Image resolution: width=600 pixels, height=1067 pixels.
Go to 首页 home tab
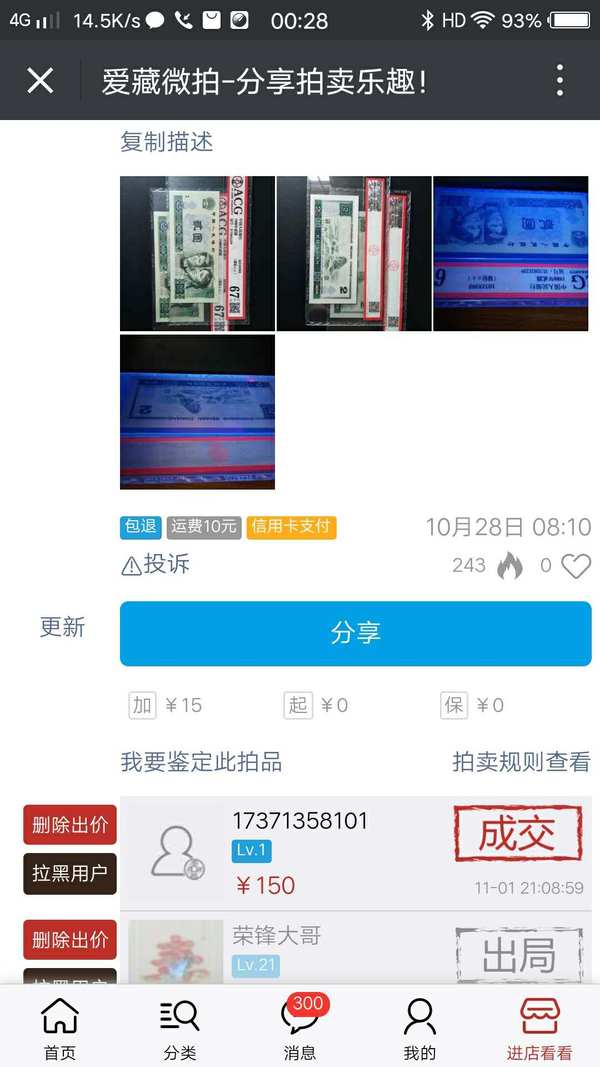point(59,1028)
